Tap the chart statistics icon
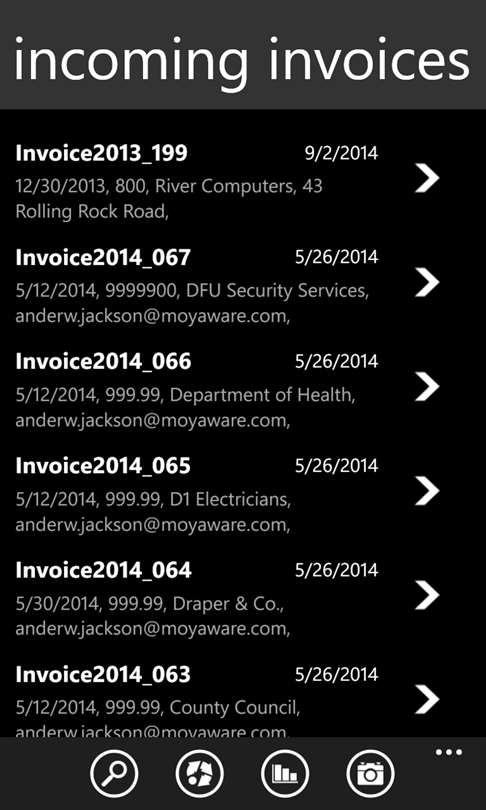The height and width of the screenshot is (810, 486). 285,773
